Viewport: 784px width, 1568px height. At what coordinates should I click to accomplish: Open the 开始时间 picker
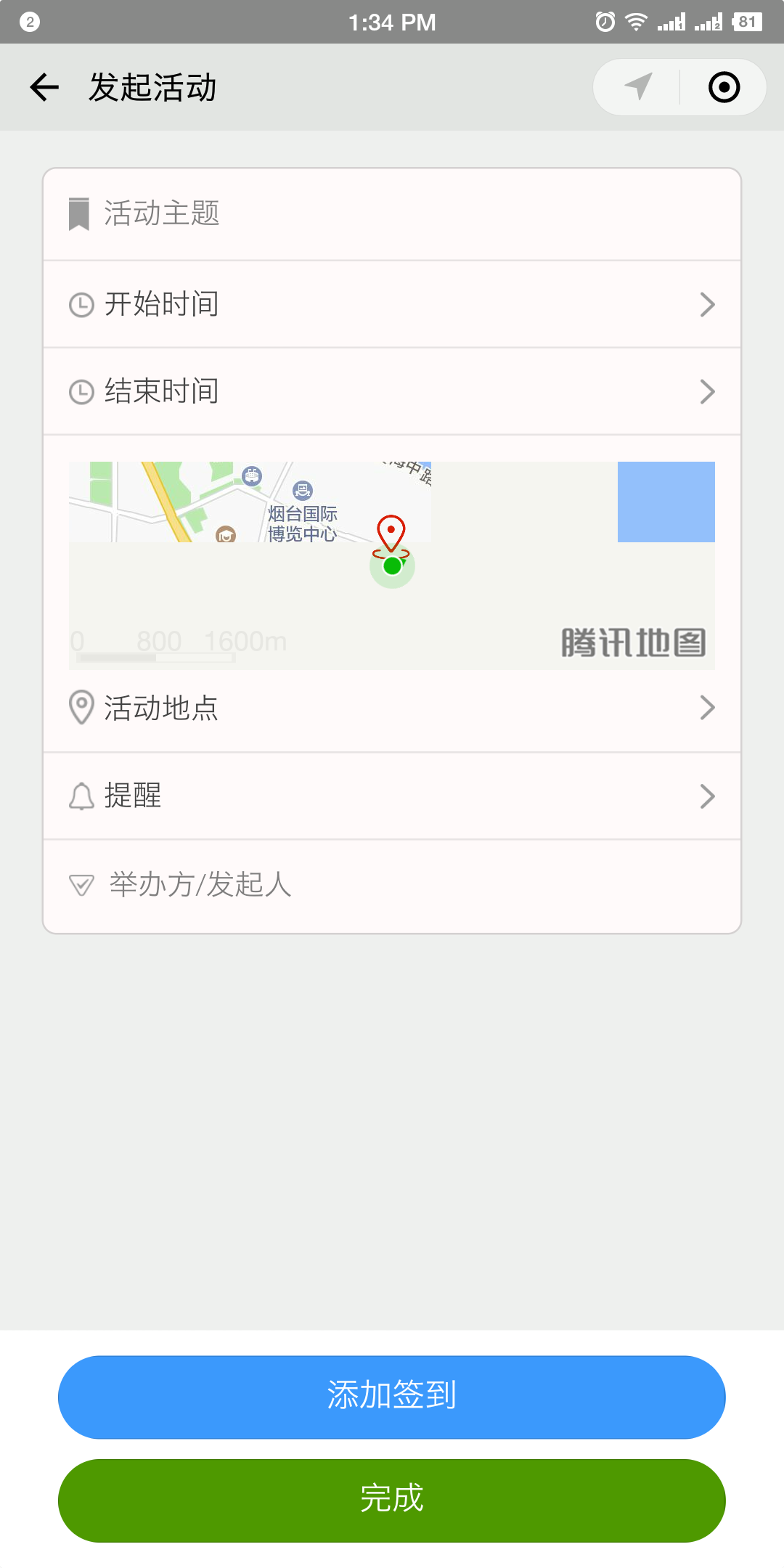(x=392, y=304)
